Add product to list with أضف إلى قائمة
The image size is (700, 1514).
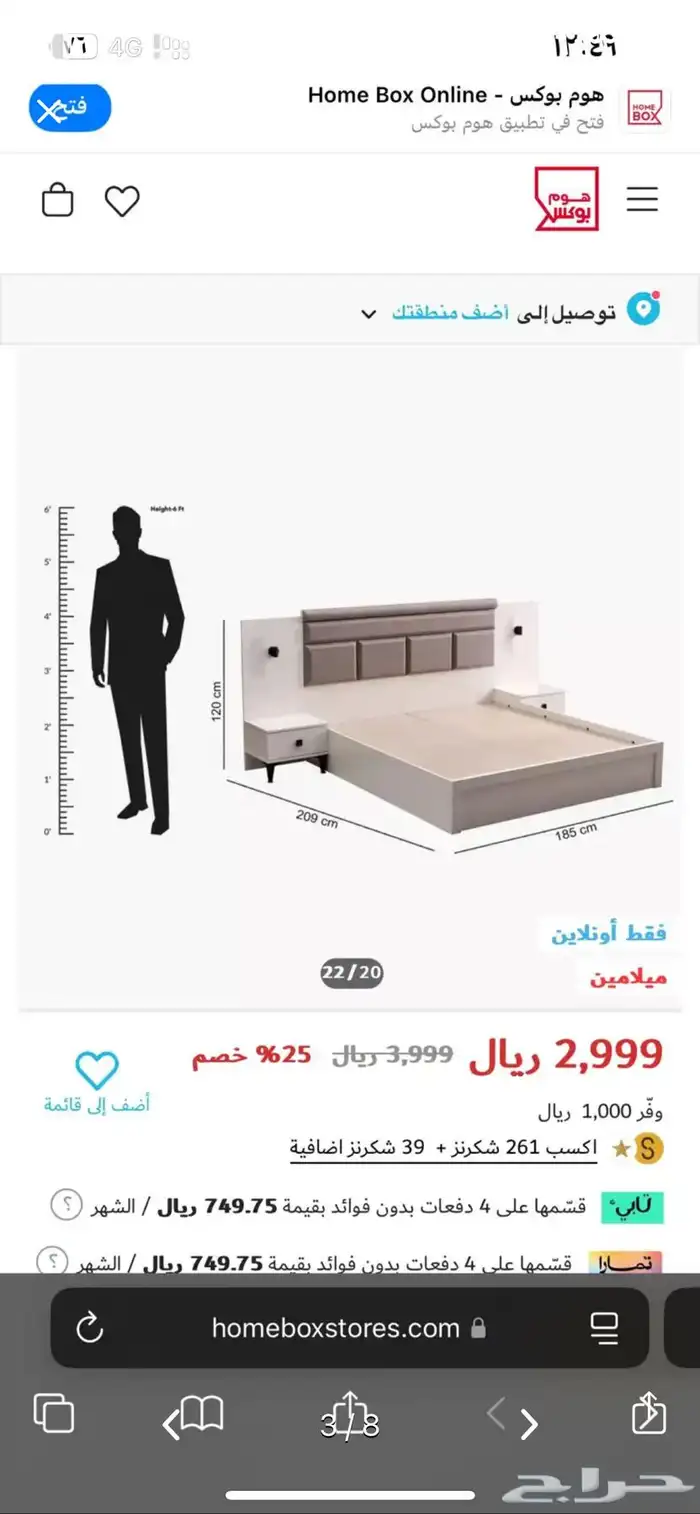pos(97,1082)
